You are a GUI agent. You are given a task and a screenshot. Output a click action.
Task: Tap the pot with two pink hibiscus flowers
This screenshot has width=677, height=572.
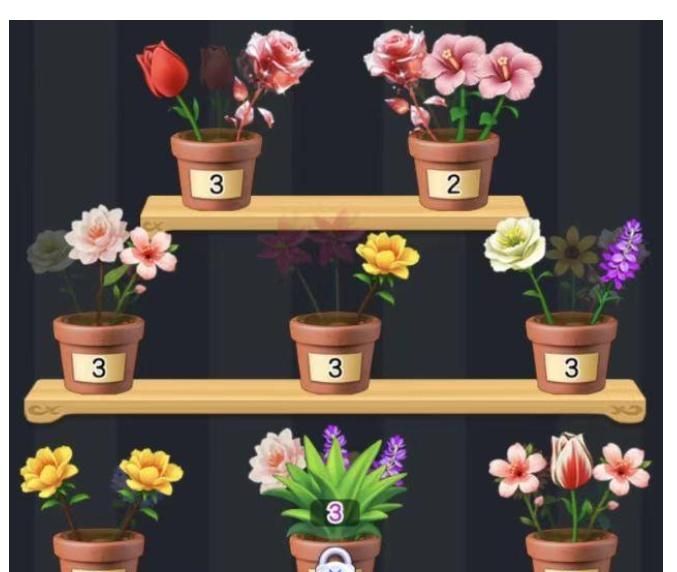(x=453, y=170)
